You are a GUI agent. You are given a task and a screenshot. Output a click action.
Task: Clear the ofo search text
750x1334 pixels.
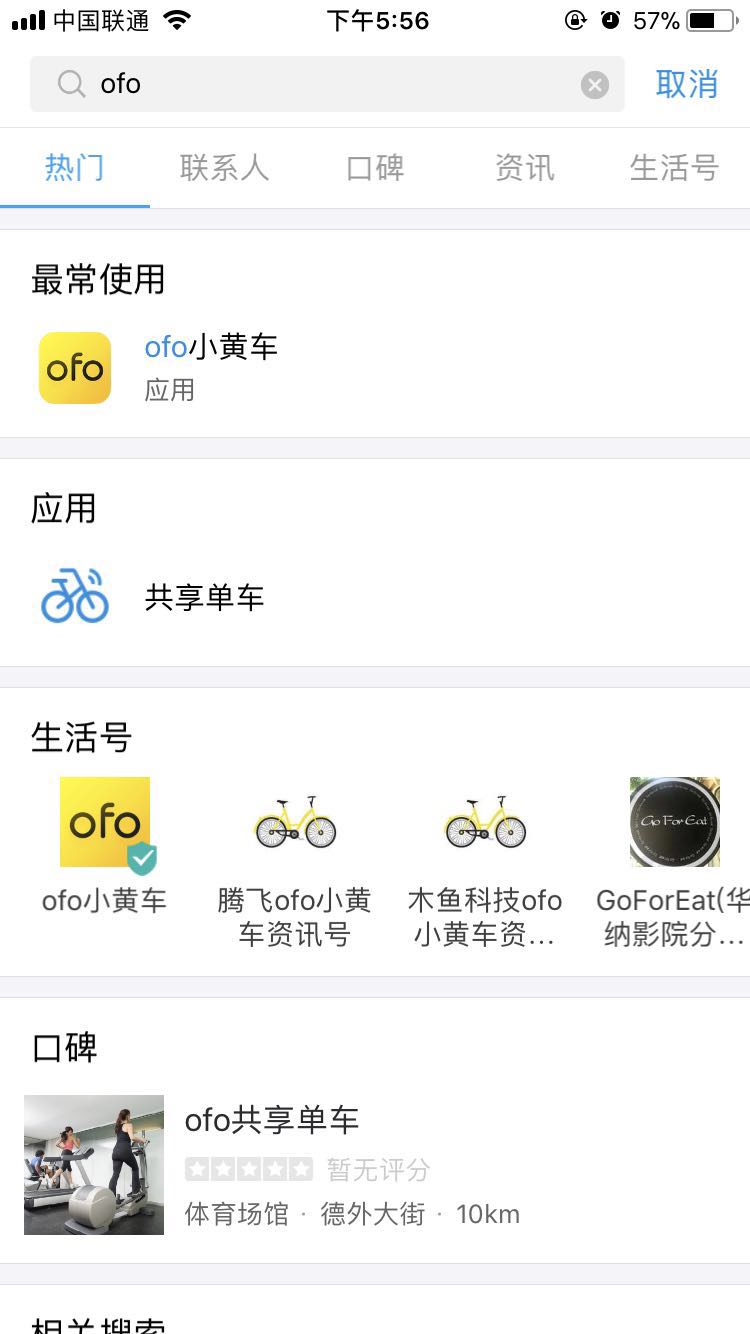pos(595,85)
